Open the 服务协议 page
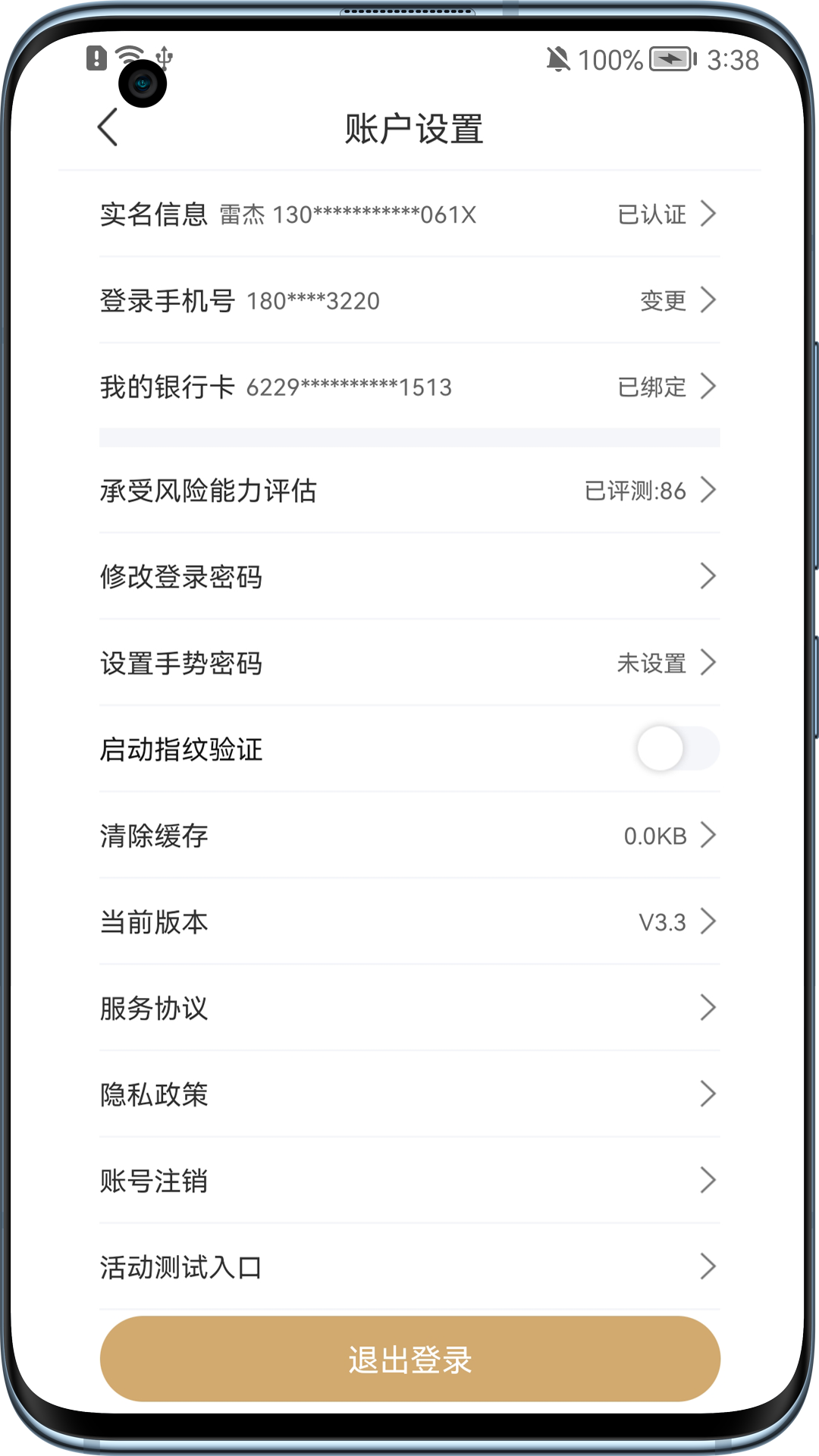 tap(409, 1009)
